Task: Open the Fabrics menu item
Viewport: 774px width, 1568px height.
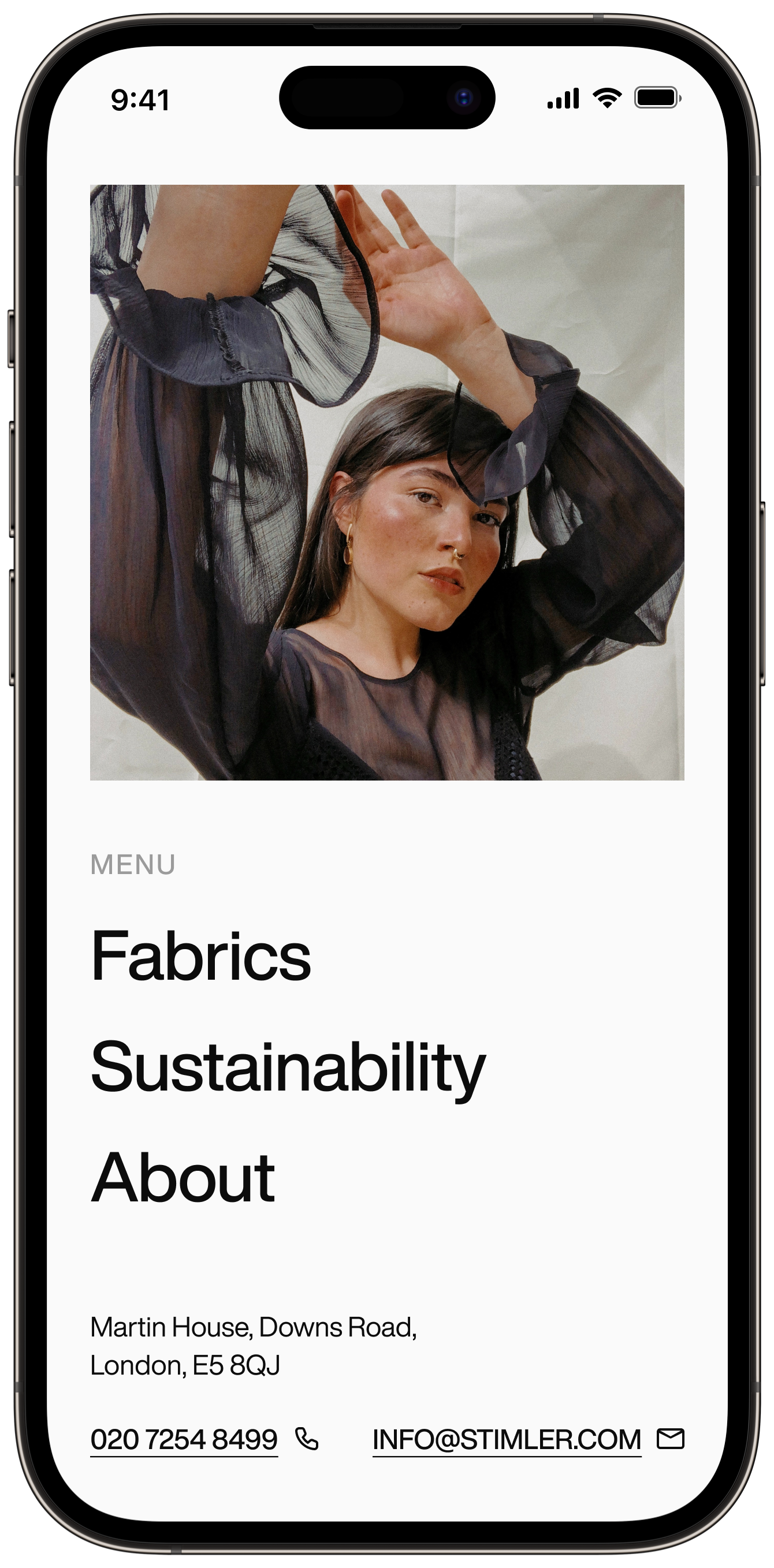Action: tap(201, 955)
